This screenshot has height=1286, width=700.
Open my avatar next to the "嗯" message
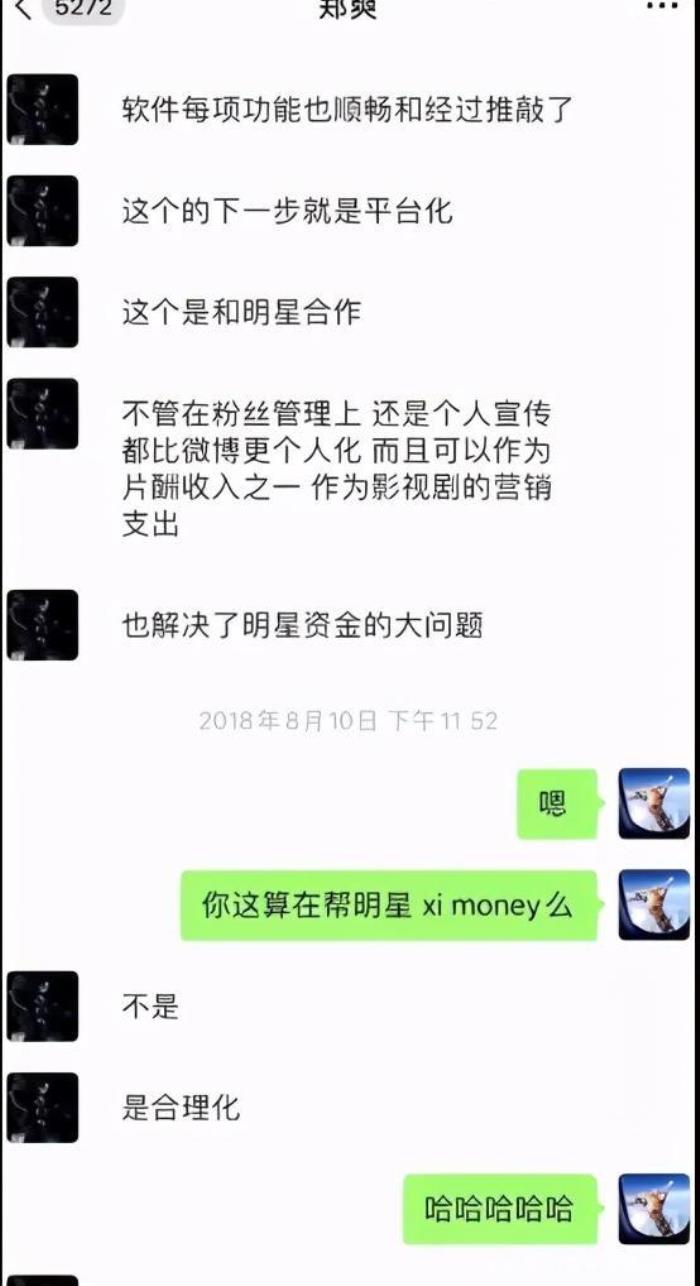click(x=654, y=803)
